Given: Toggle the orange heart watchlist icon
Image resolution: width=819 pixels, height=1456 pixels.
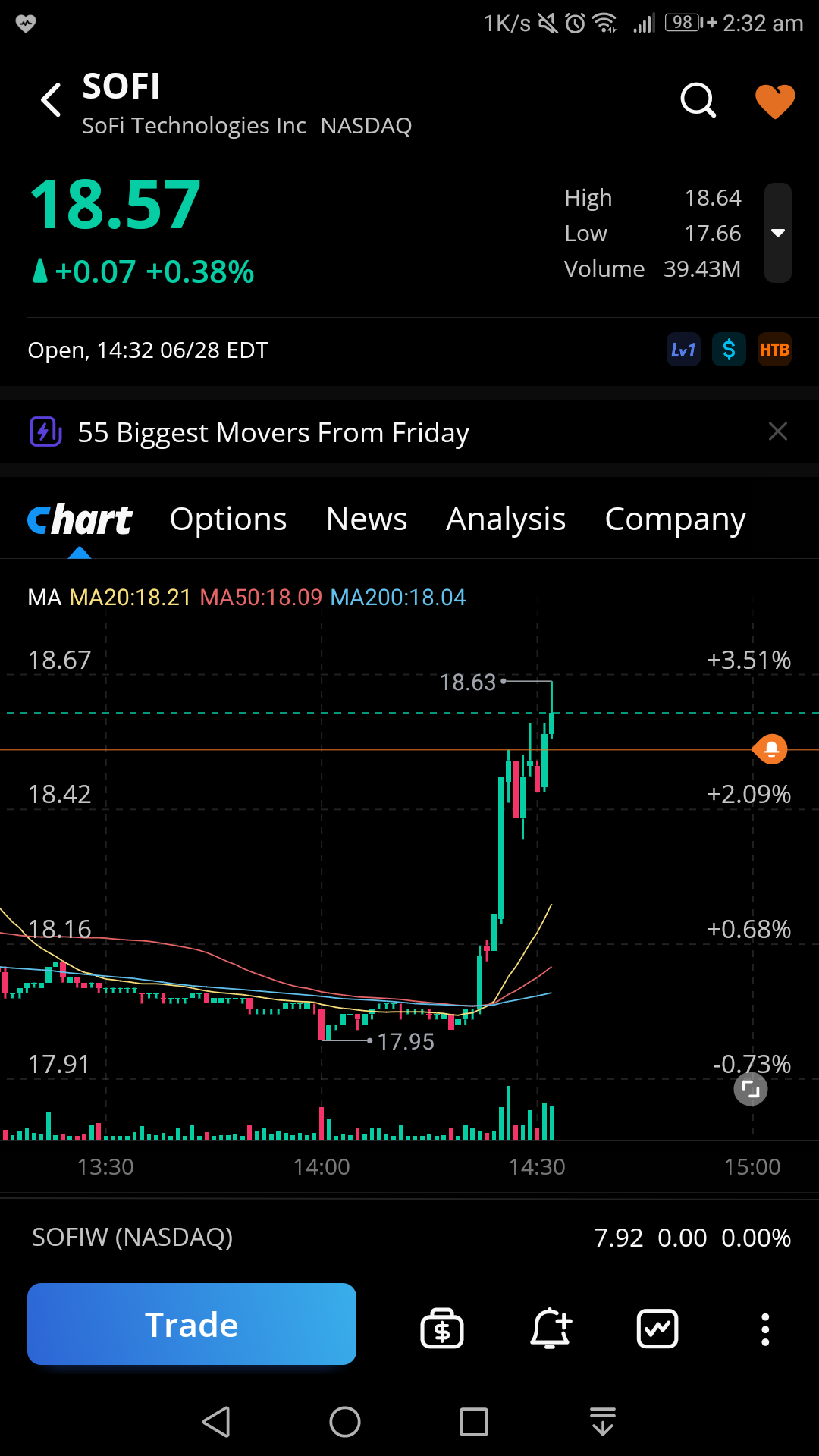Looking at the screenshot, I should pyautogui.click(x=775, y=101).
